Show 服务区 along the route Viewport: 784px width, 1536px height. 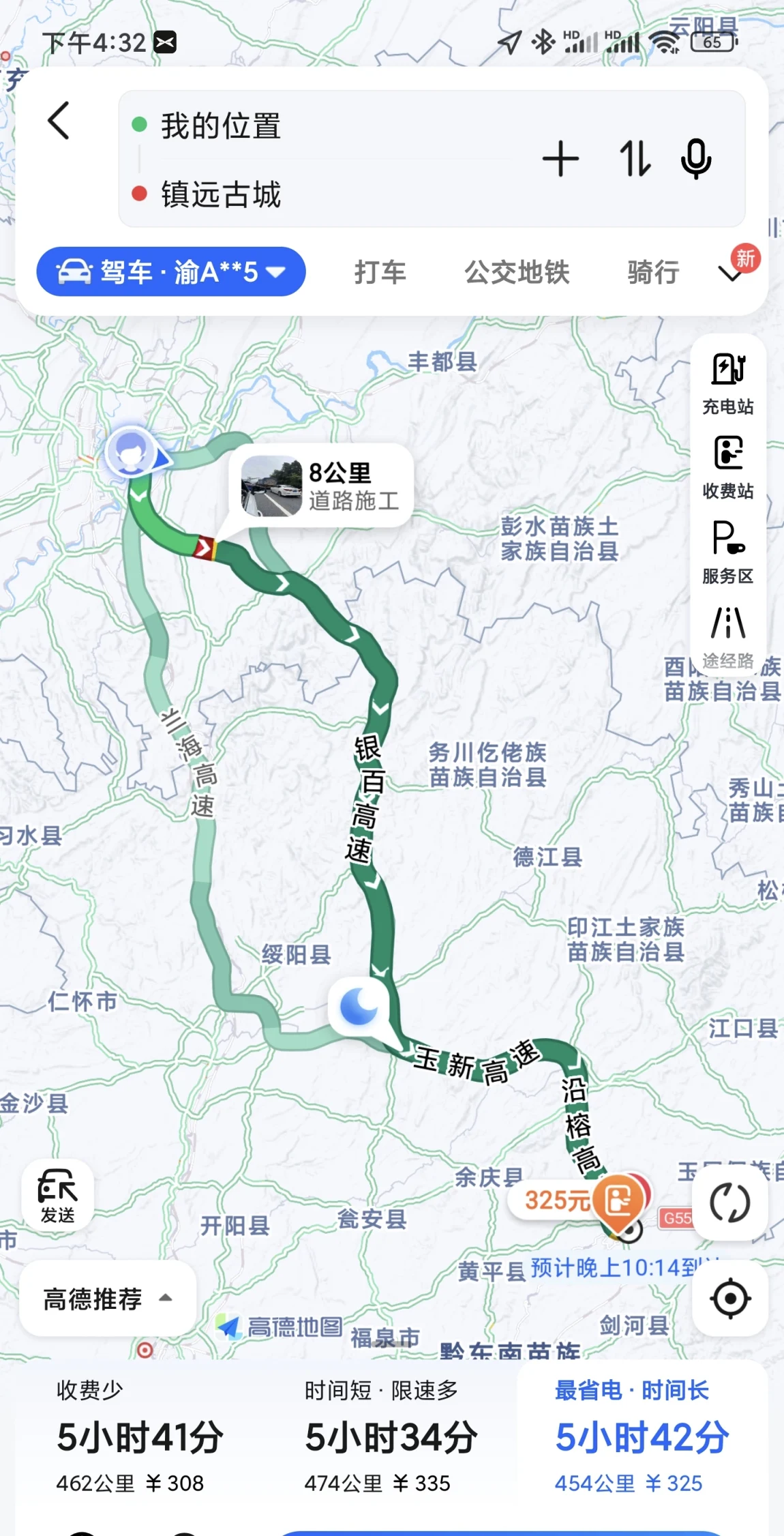pyautogui.click(x=728, y=552)
